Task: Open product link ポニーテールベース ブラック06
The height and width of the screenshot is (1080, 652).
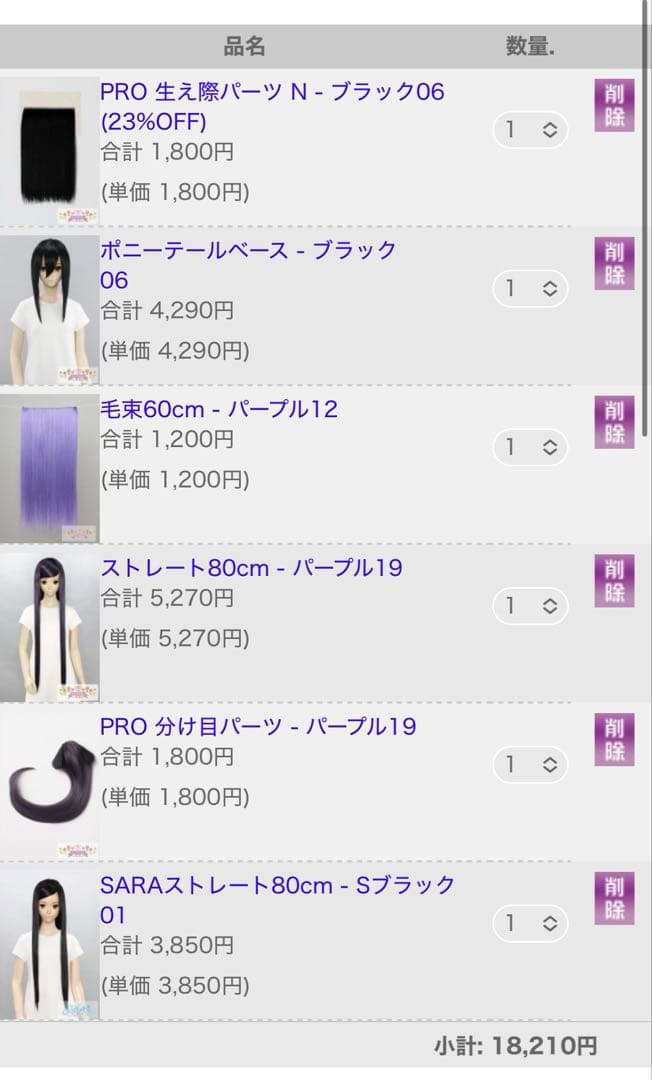Action: (248, 251)
